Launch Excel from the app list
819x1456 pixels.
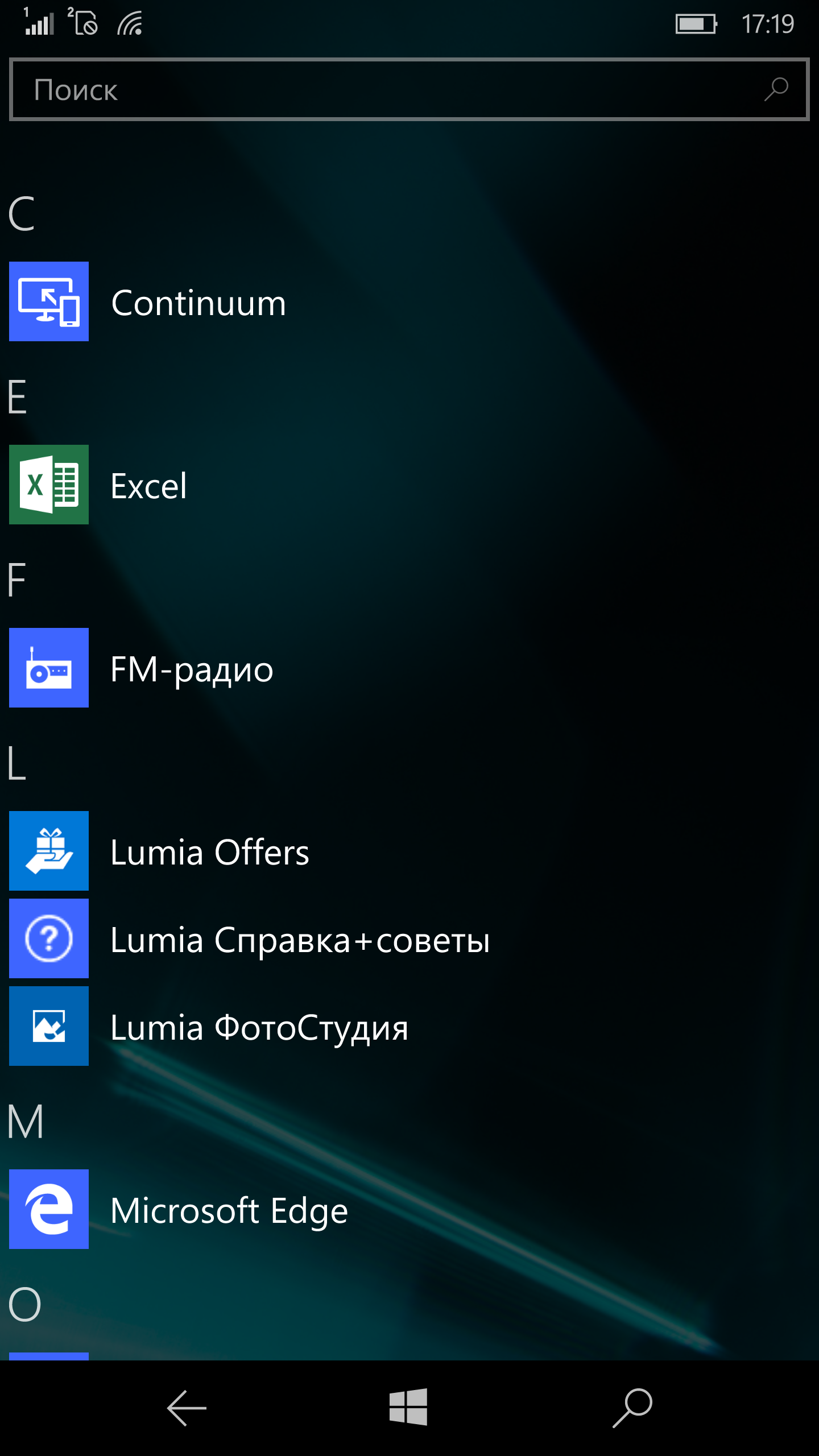pyautogui.click(x=149, y=485)
